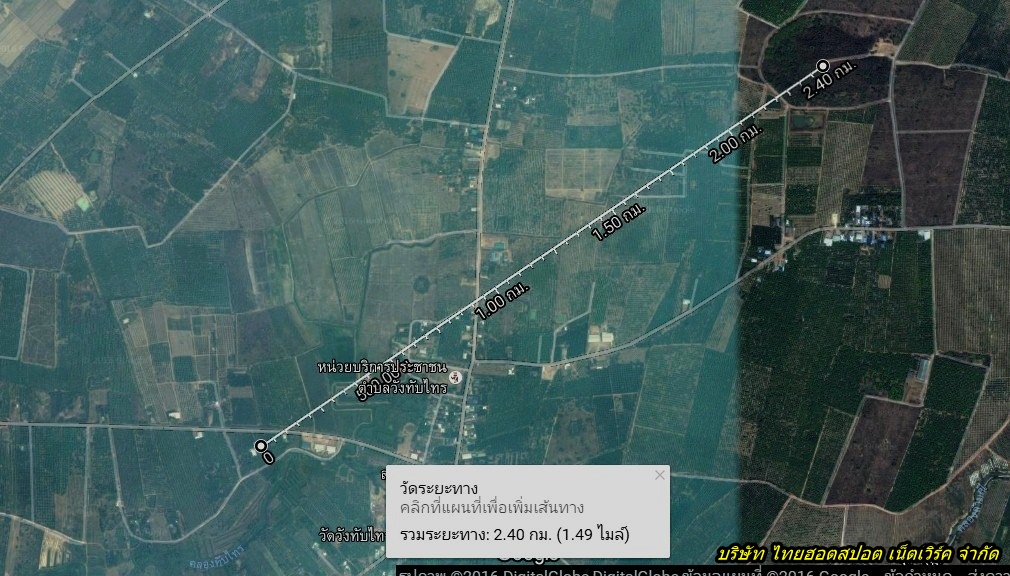Viewport: 1010px width, 576px height.
Task: Tap the measurement end point at 2.40 กม.
Action: click(x=823, y=65)
